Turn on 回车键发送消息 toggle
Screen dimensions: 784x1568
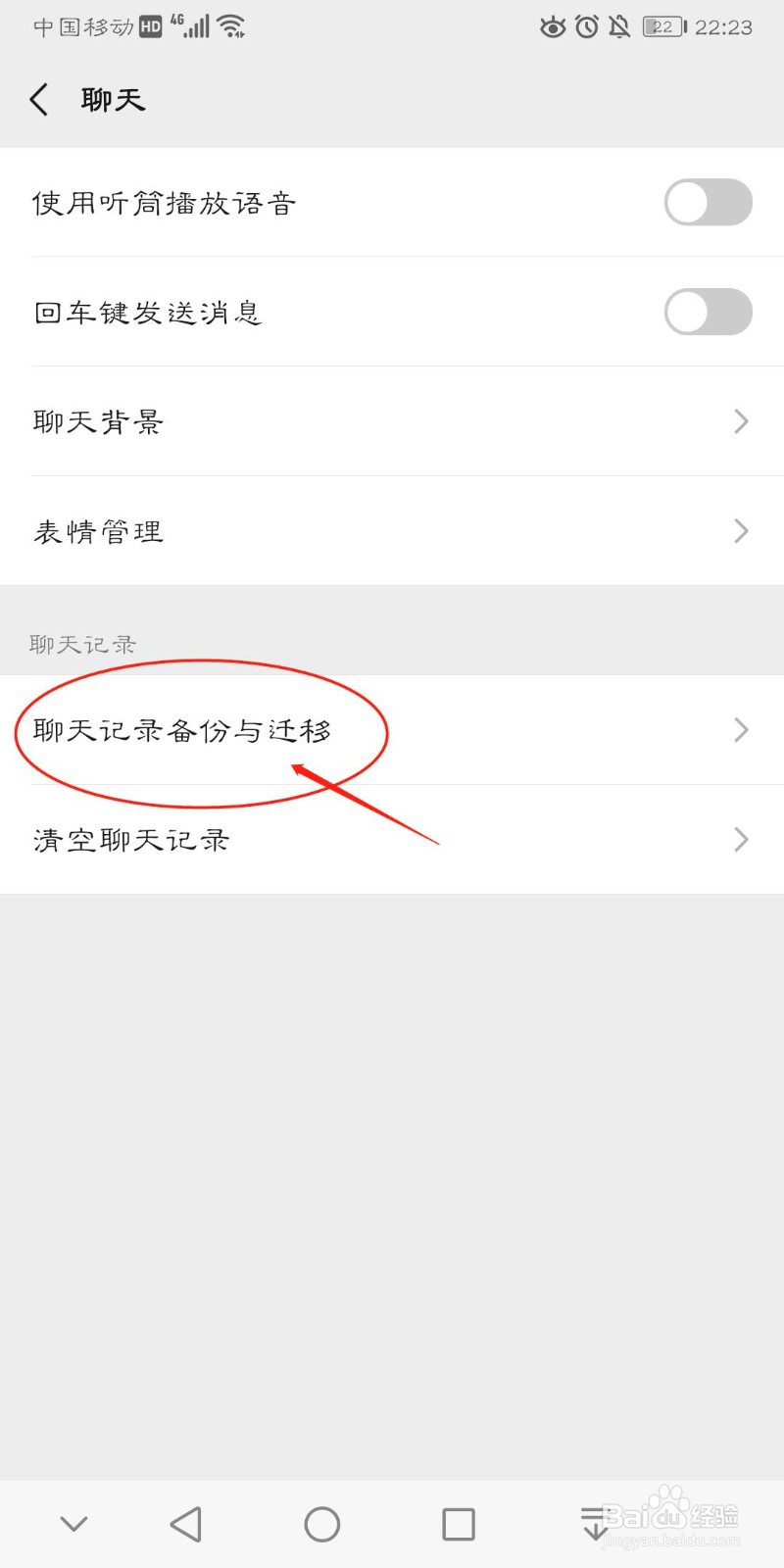708,312
